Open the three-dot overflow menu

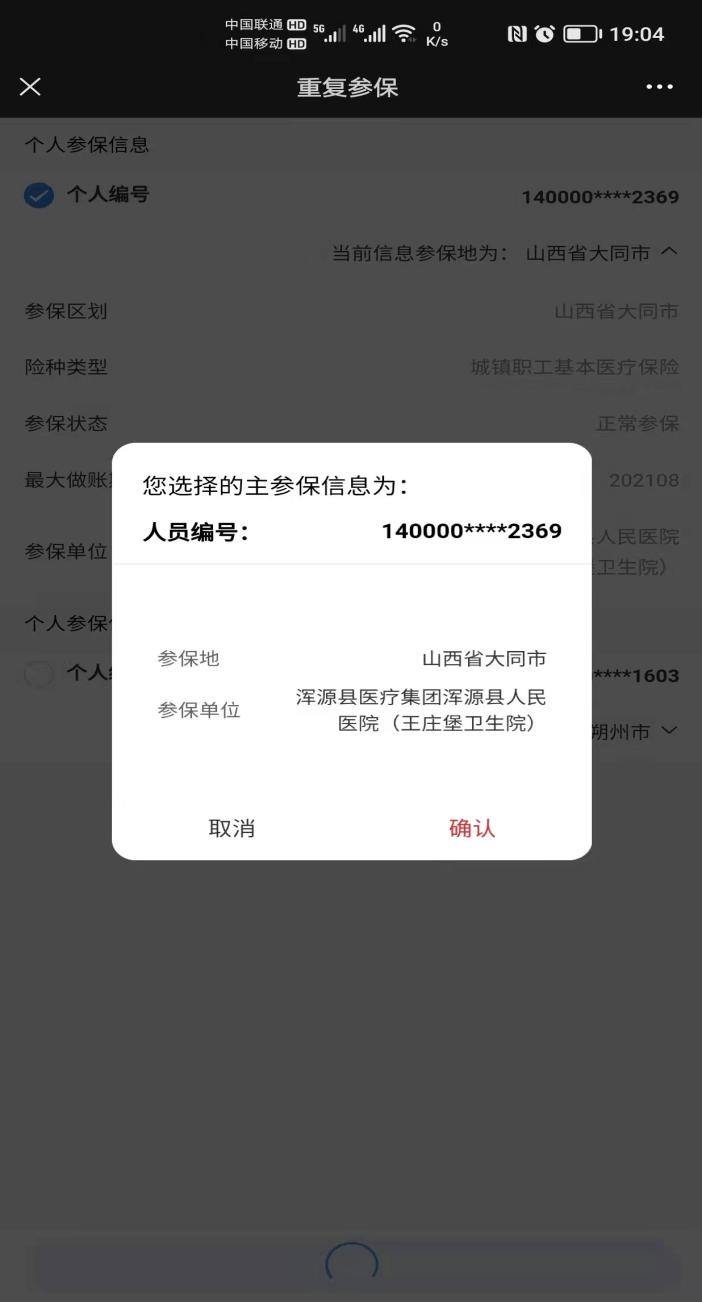[660, 87]
